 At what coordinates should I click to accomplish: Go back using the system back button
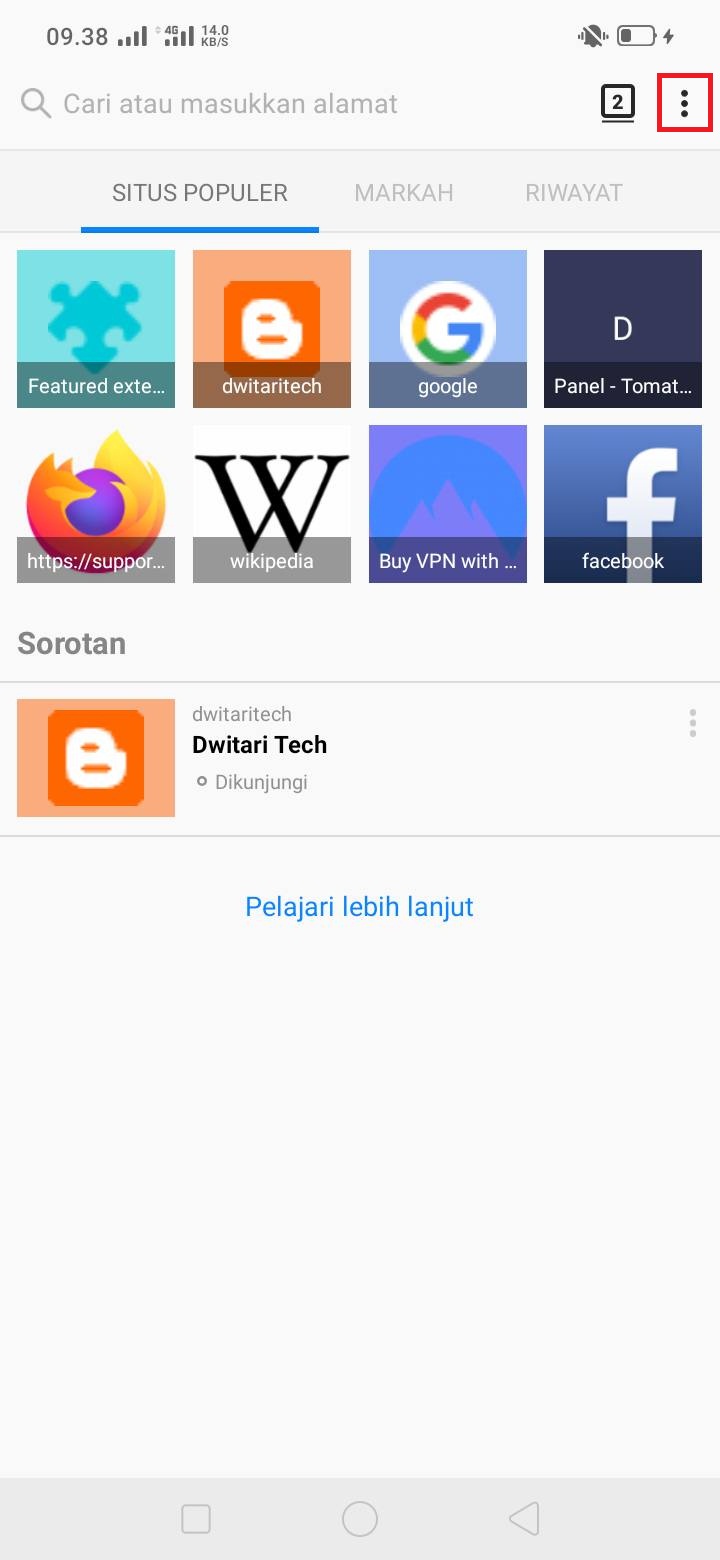click(x=525, y=1519)
